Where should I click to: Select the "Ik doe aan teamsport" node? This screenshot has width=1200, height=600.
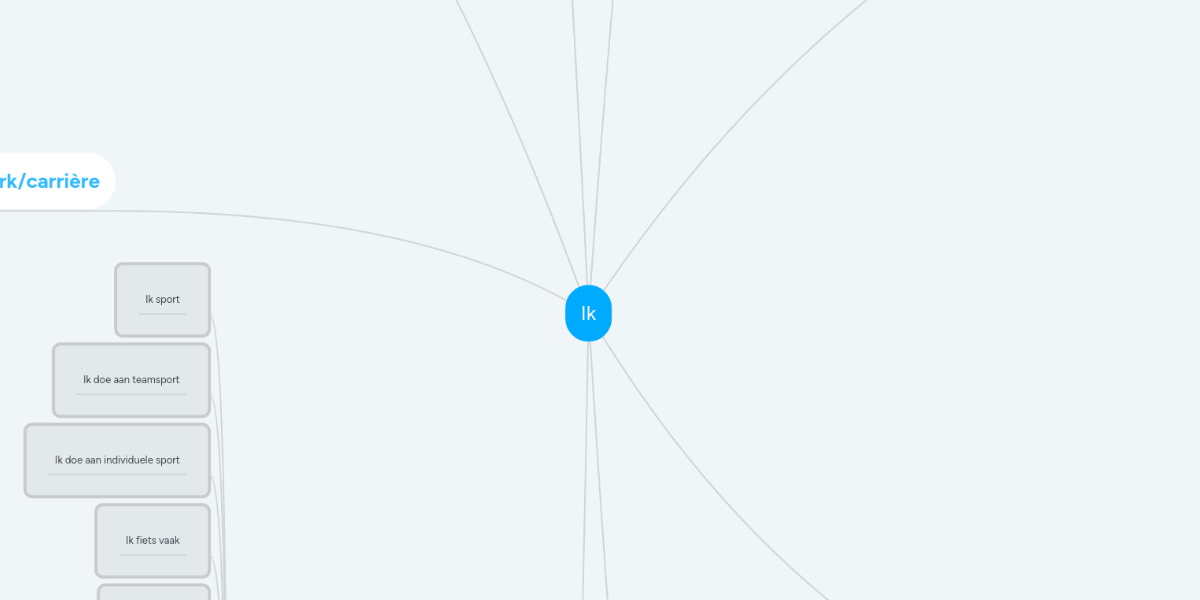131,380
